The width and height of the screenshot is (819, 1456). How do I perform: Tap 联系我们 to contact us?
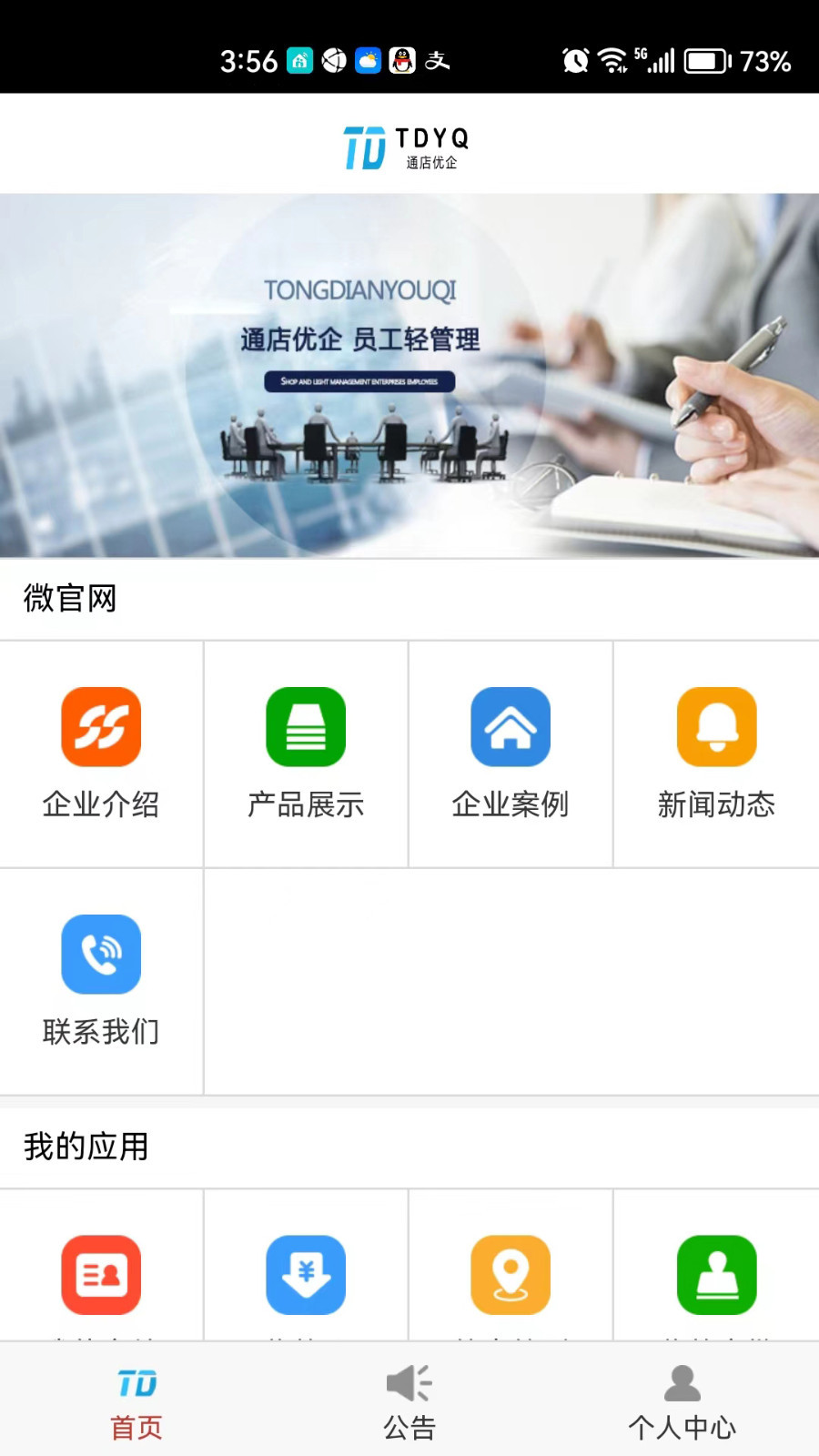tap(101, 981)
